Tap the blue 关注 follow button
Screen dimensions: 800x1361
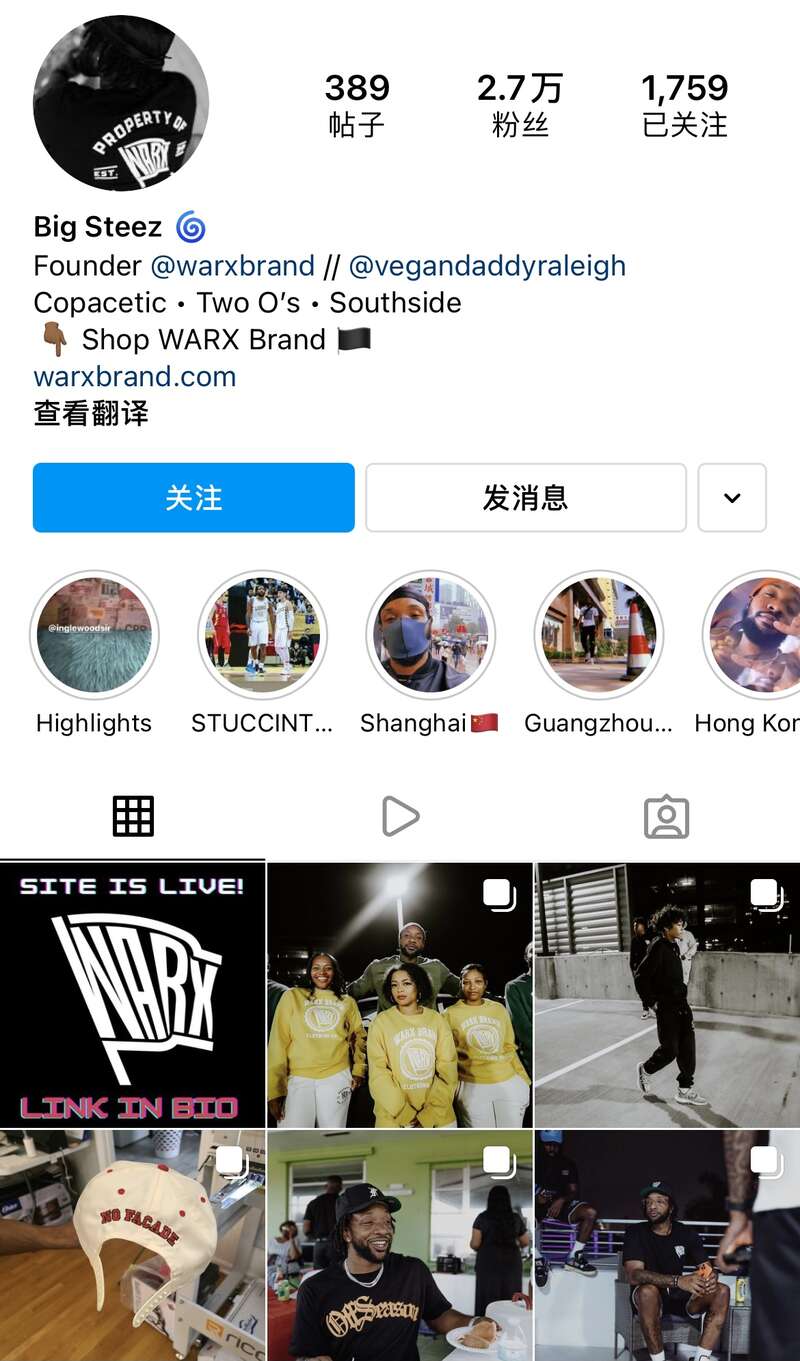click(x=193, y=497)
